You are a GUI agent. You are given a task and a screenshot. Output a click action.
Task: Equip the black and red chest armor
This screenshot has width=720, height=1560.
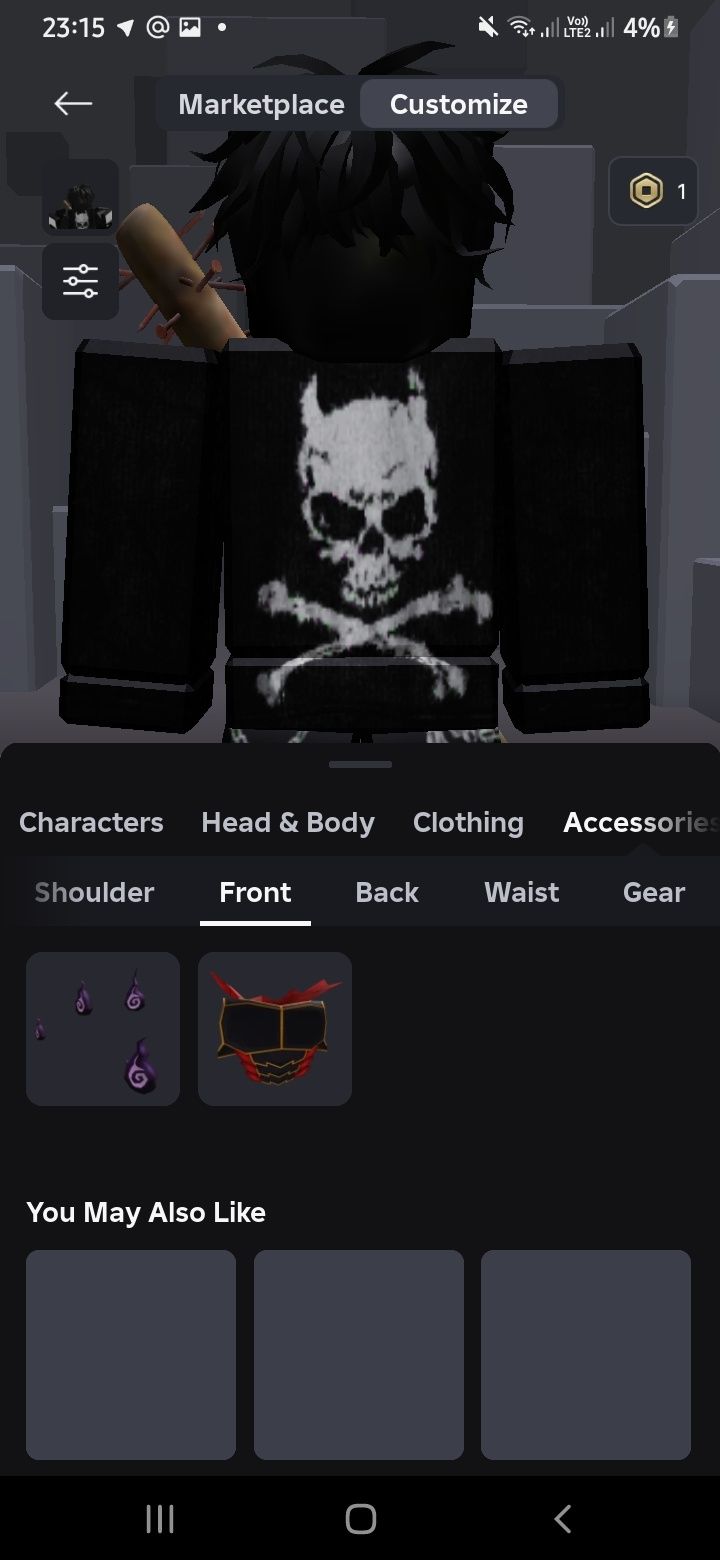tap(275, 1029)
